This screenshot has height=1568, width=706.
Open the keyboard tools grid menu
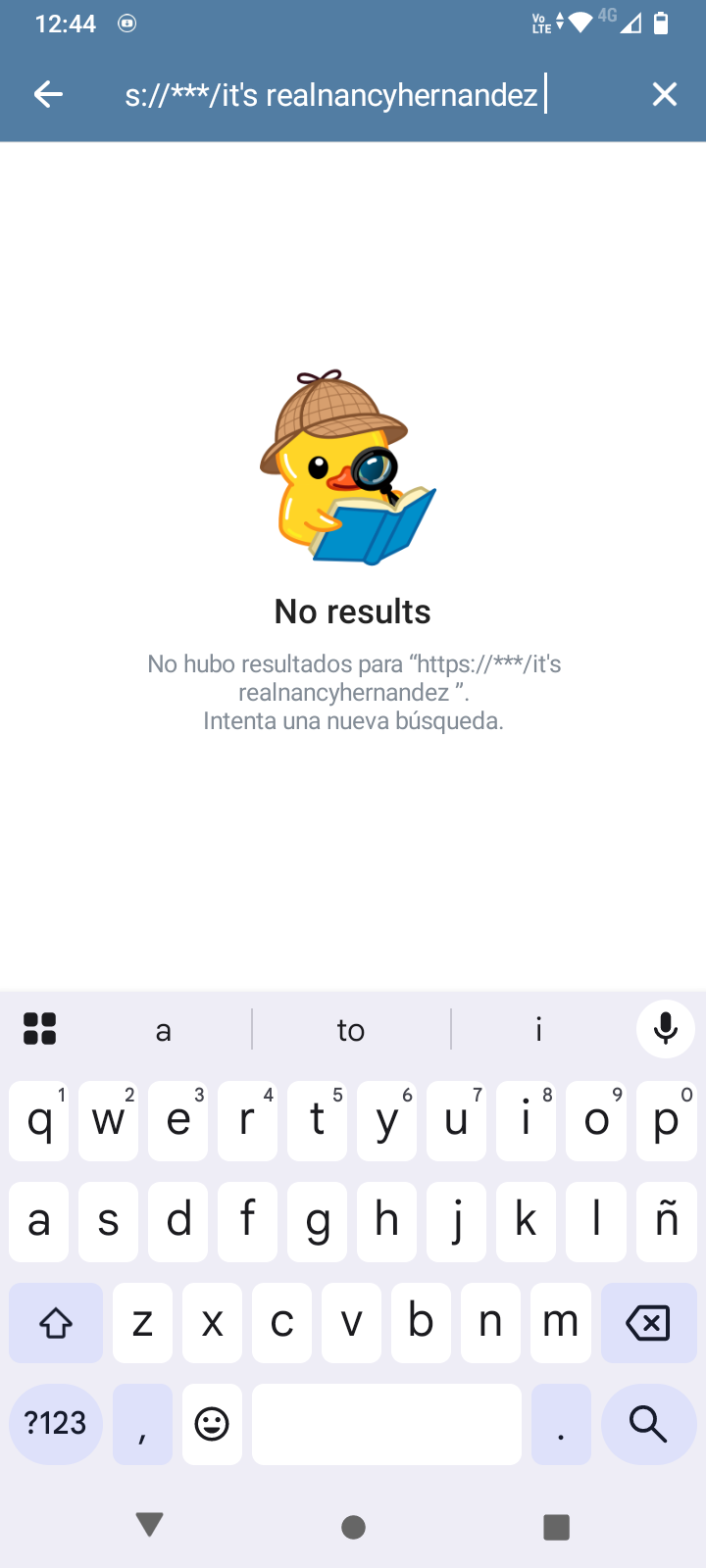[40, 1029]
